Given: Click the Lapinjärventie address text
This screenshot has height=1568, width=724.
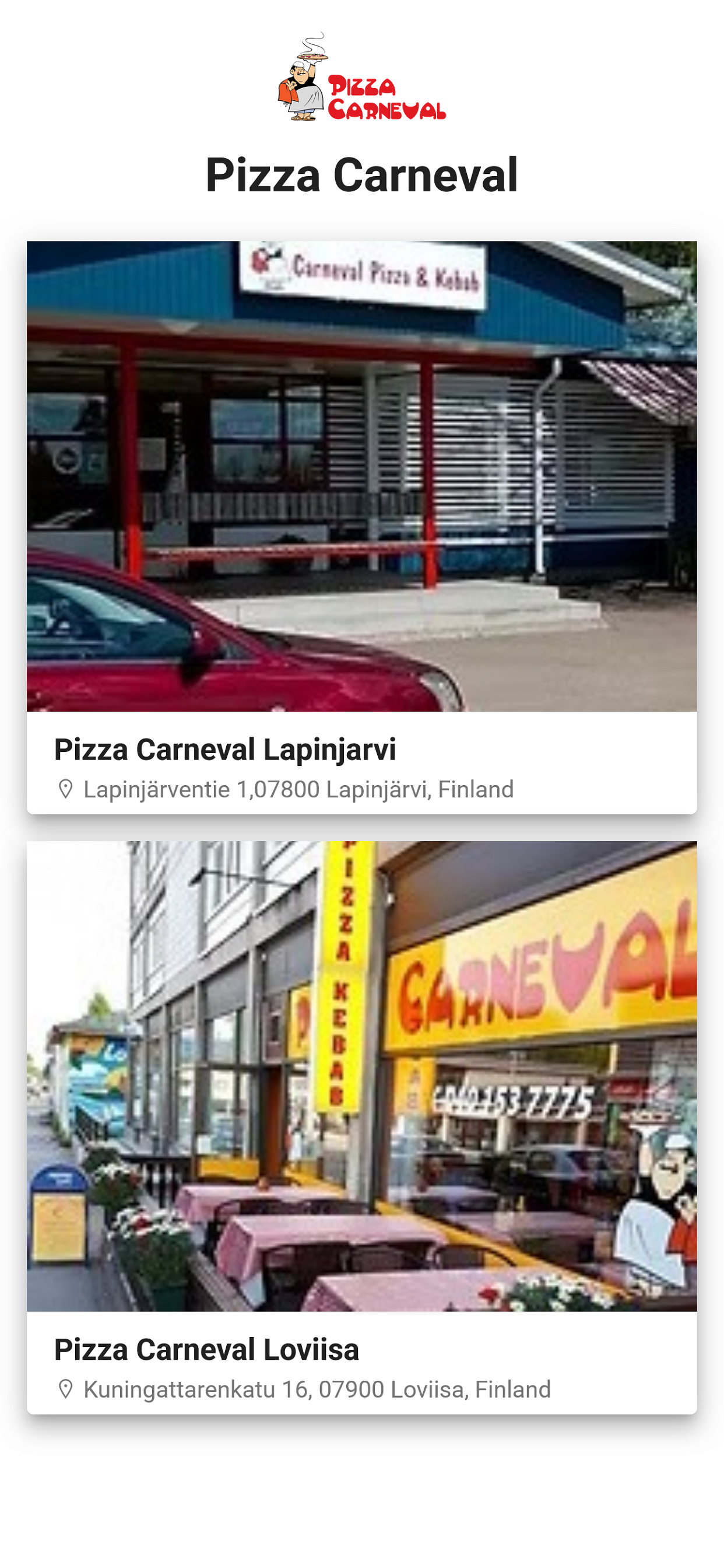Looking at the screenshot, I should [x=298, y=789].
